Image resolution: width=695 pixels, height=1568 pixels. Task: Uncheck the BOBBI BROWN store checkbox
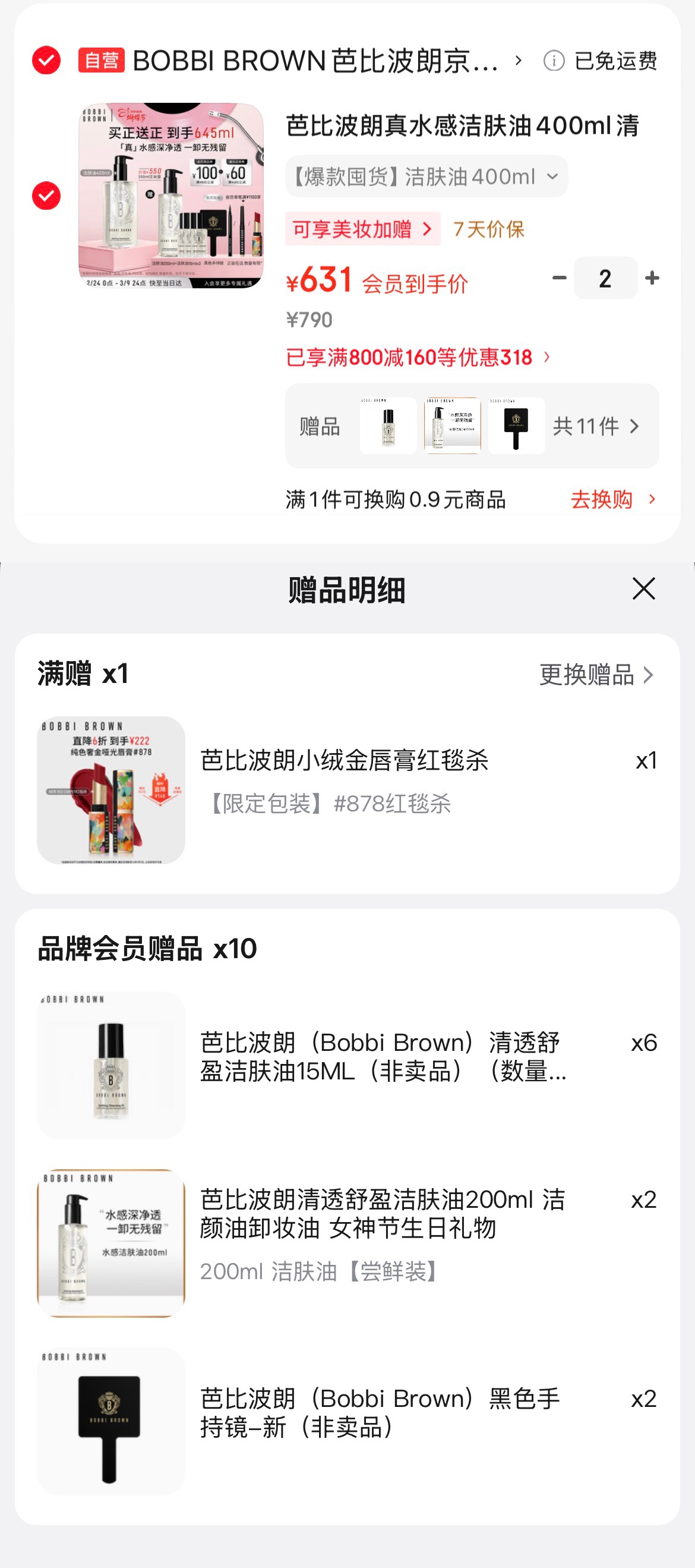click(x=46, y=60)
